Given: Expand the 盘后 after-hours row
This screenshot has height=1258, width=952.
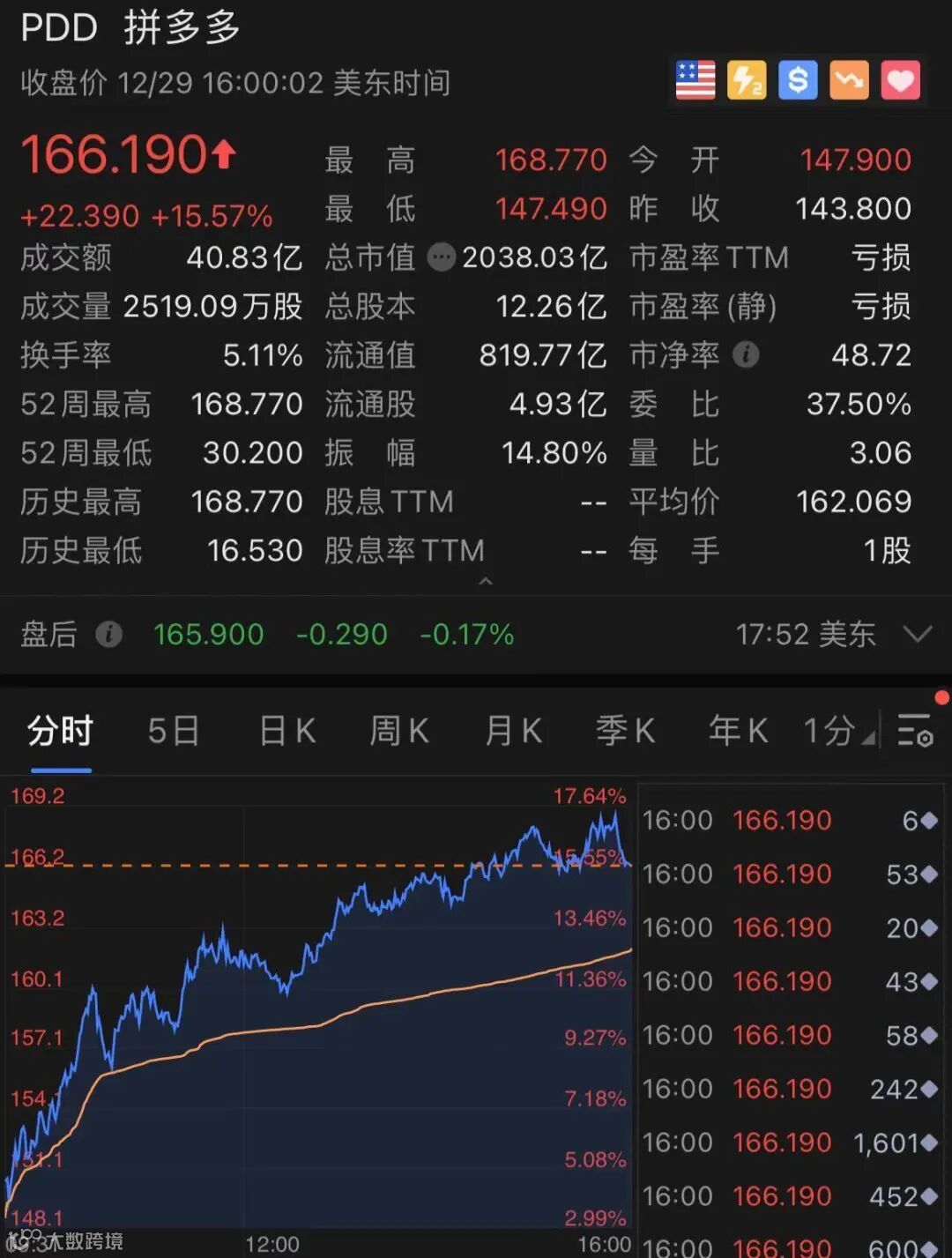Looking at the screenshot, I should coord(918,634).
